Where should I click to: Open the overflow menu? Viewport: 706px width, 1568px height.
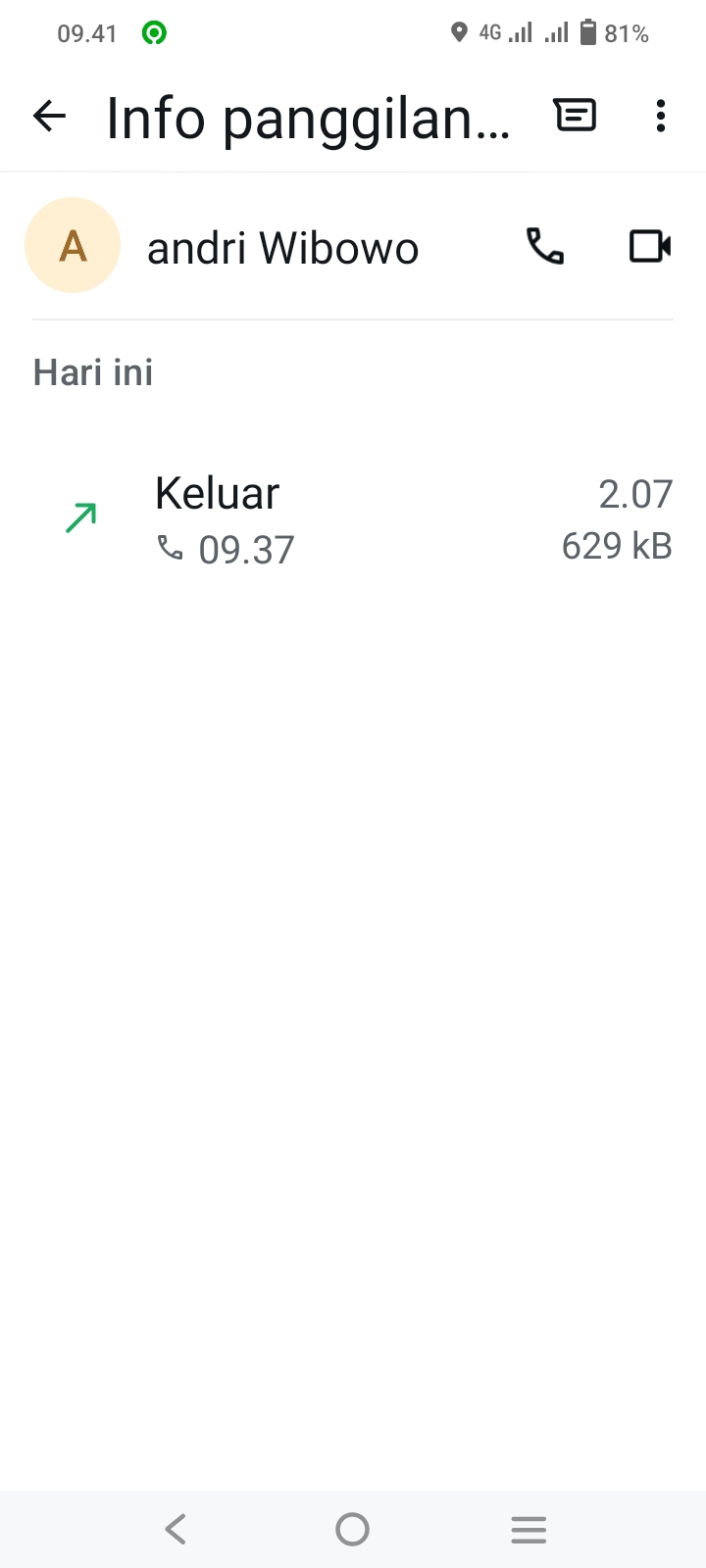tap(661, 116)
